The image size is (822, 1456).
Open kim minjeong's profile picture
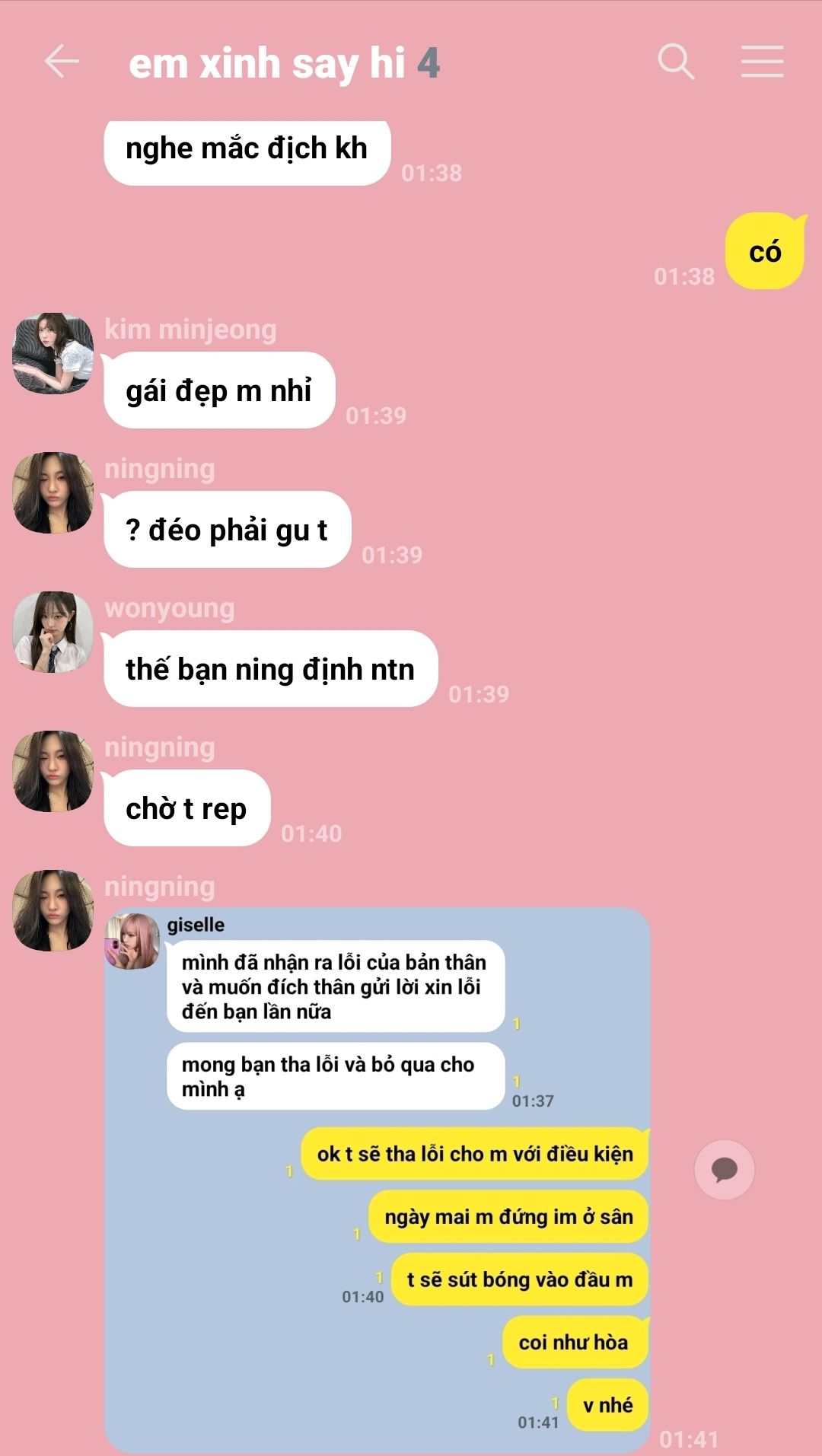click(53, 353)
